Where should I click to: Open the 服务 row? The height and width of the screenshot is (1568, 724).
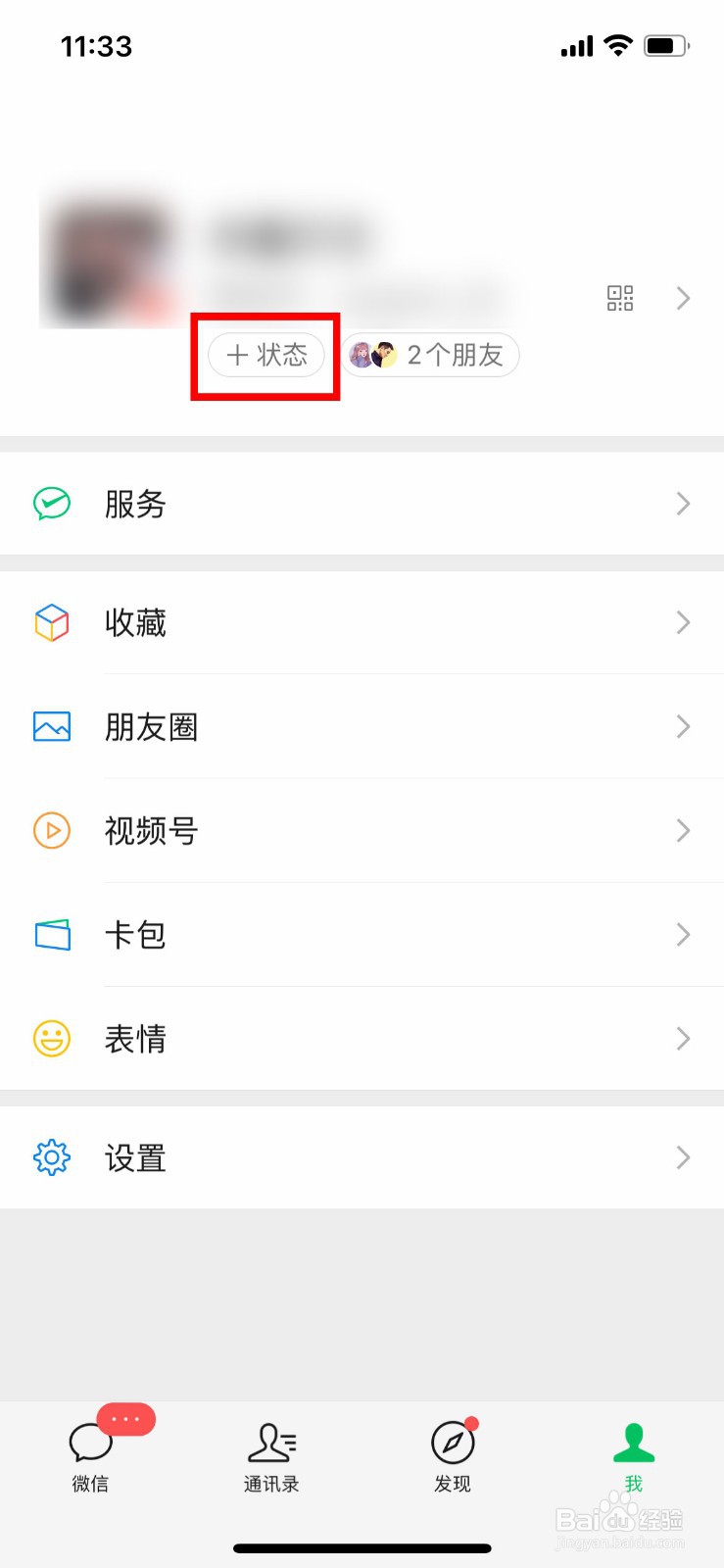point(362,504)
